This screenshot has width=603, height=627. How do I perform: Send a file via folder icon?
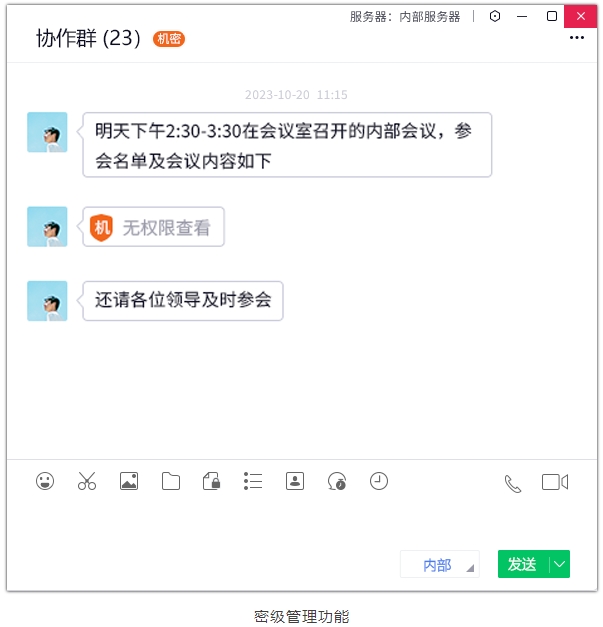(171, 482)
